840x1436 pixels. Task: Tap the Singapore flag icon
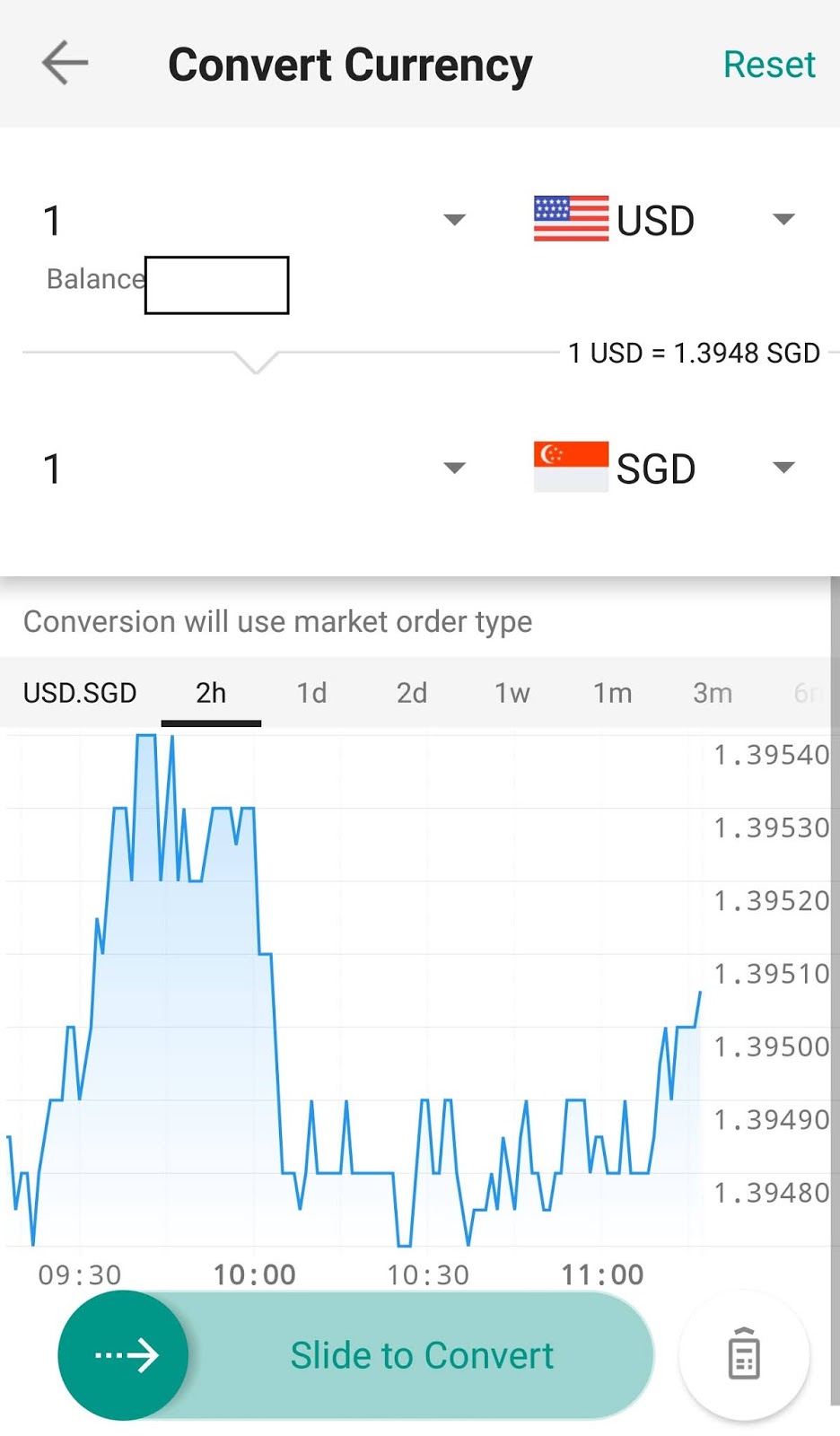(572, 468)
